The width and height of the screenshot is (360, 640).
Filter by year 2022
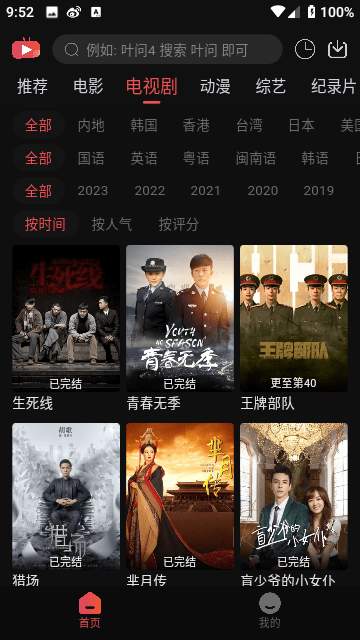click(150, 191)
